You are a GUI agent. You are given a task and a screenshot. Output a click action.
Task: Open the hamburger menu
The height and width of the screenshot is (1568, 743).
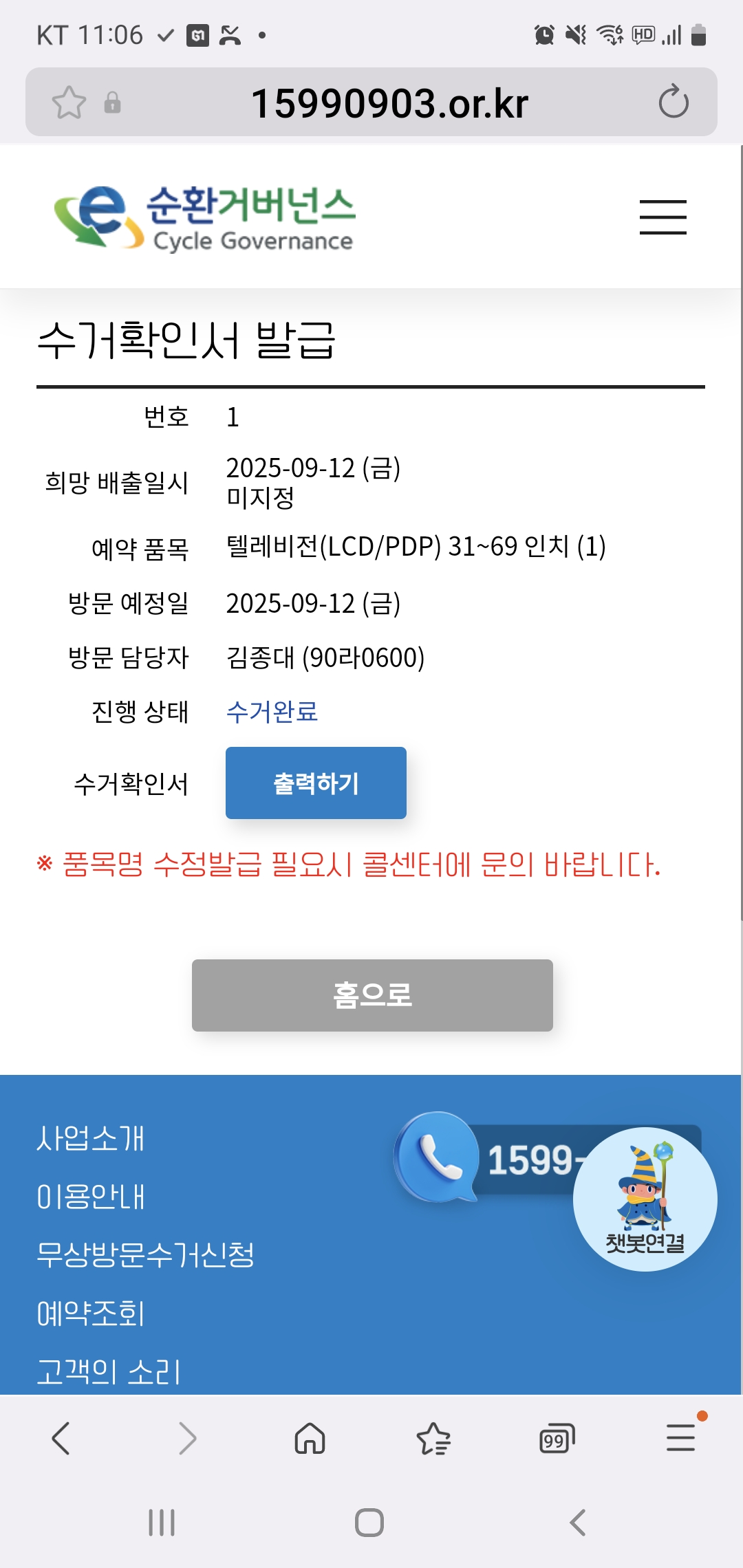point(663,217)
